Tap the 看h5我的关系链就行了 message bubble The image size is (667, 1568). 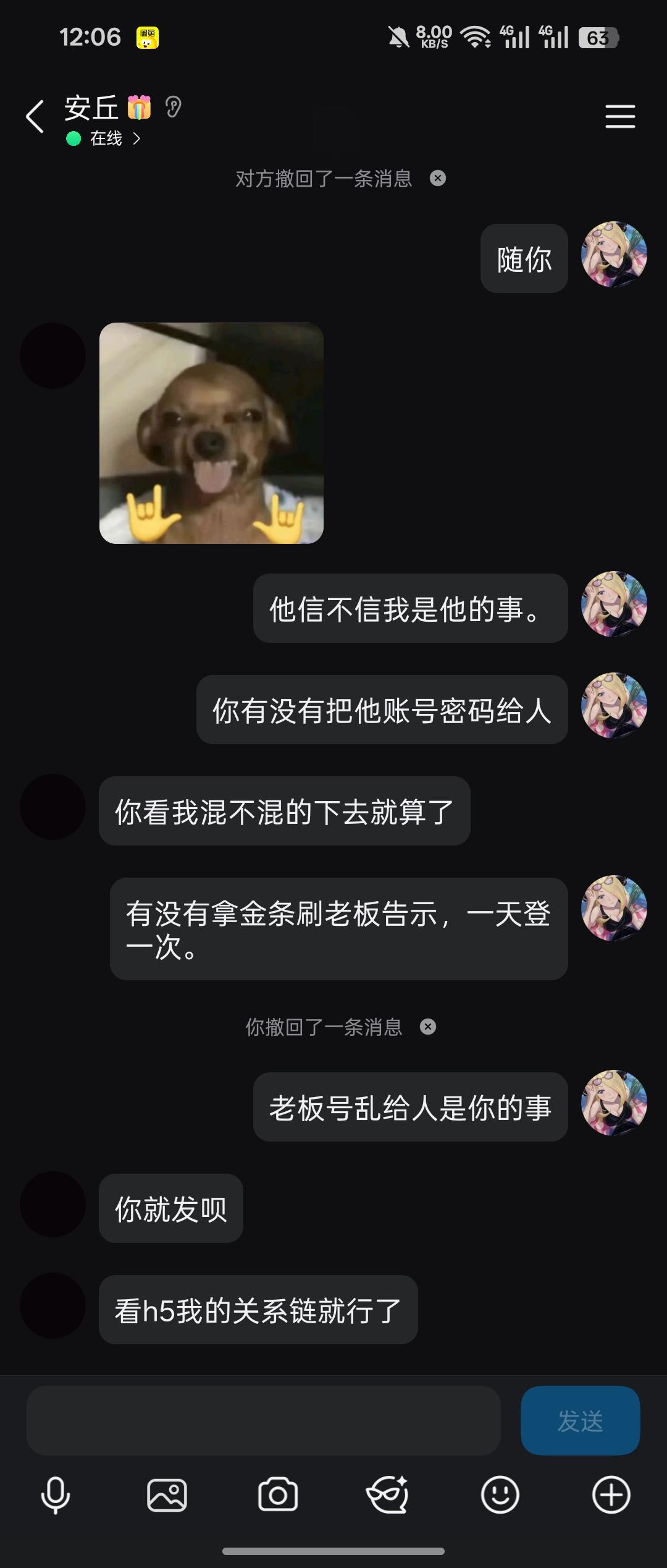tap(258, 1310)
